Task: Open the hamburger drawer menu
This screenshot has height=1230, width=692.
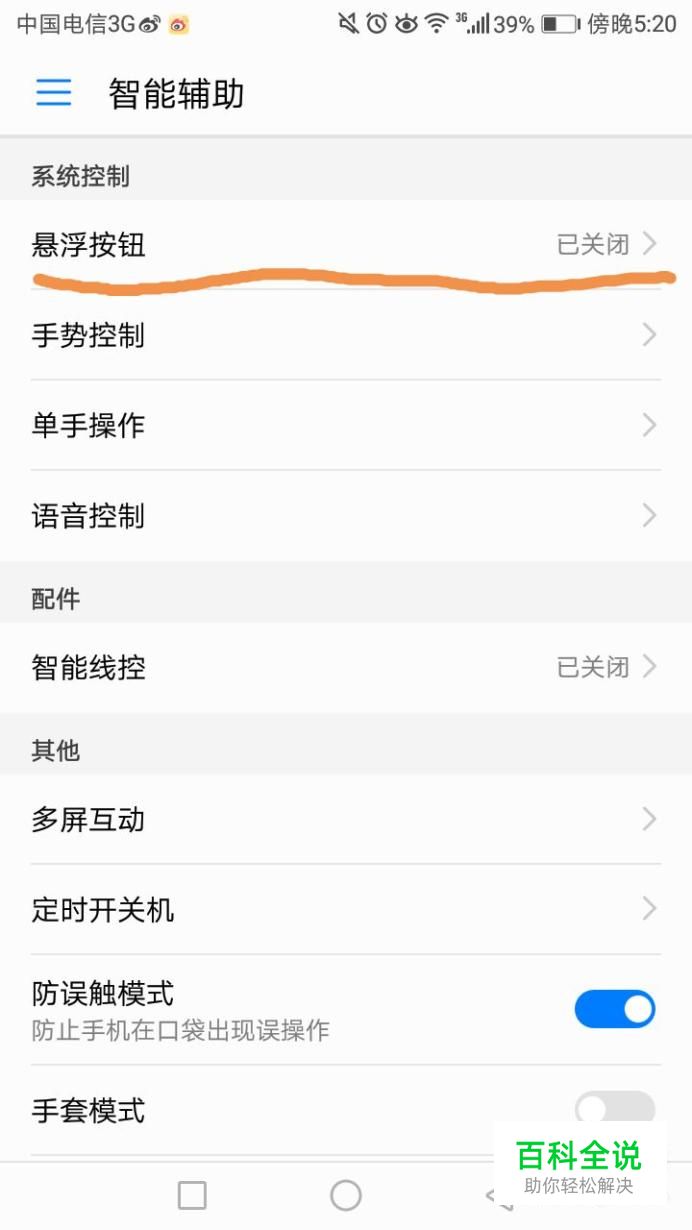Action: (54, 93)
